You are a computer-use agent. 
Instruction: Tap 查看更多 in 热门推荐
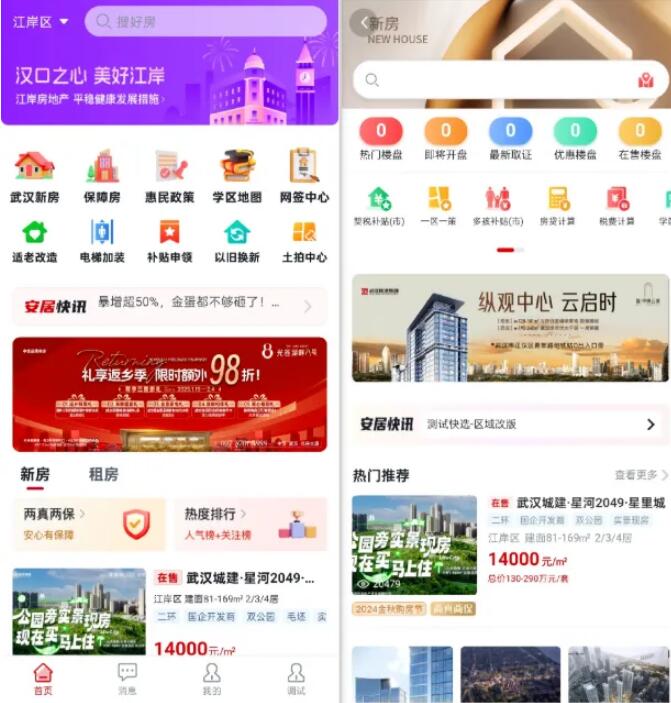pyautogui.click(x=641, y=475)
